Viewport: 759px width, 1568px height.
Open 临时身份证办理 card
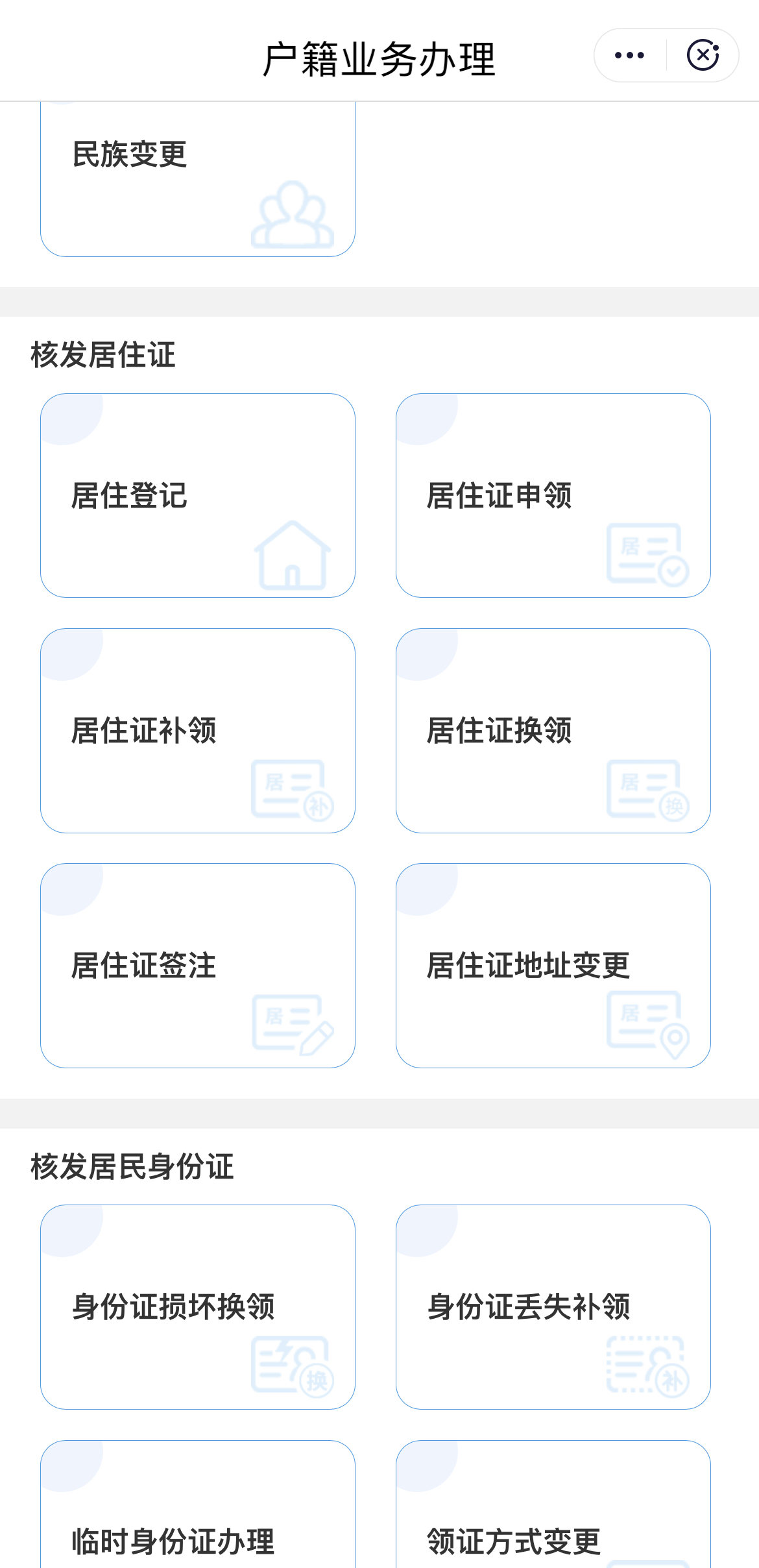(197, 1519)
